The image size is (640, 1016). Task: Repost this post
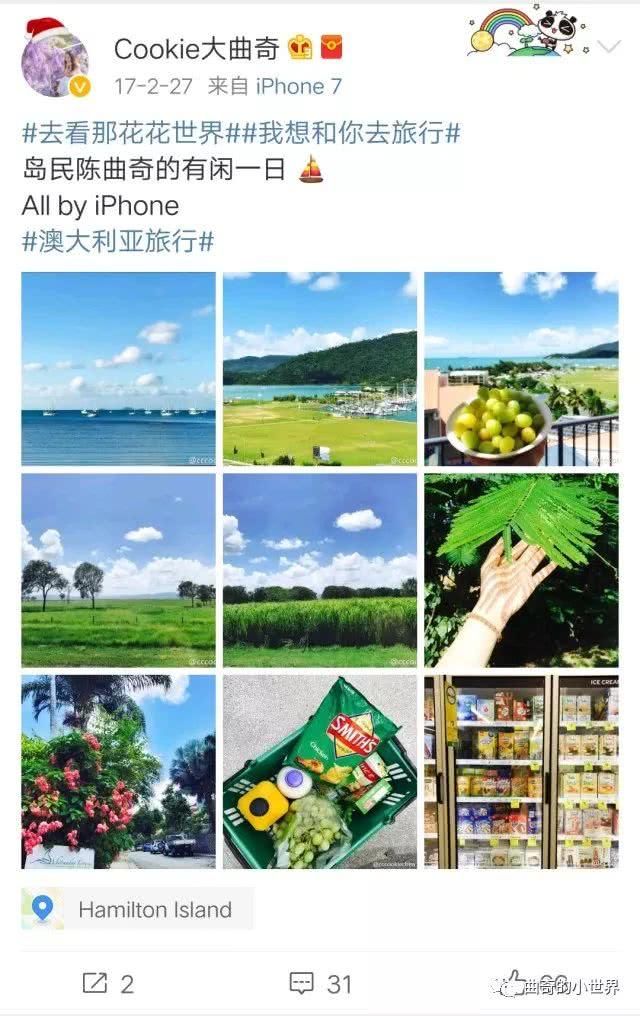[107, 984]
